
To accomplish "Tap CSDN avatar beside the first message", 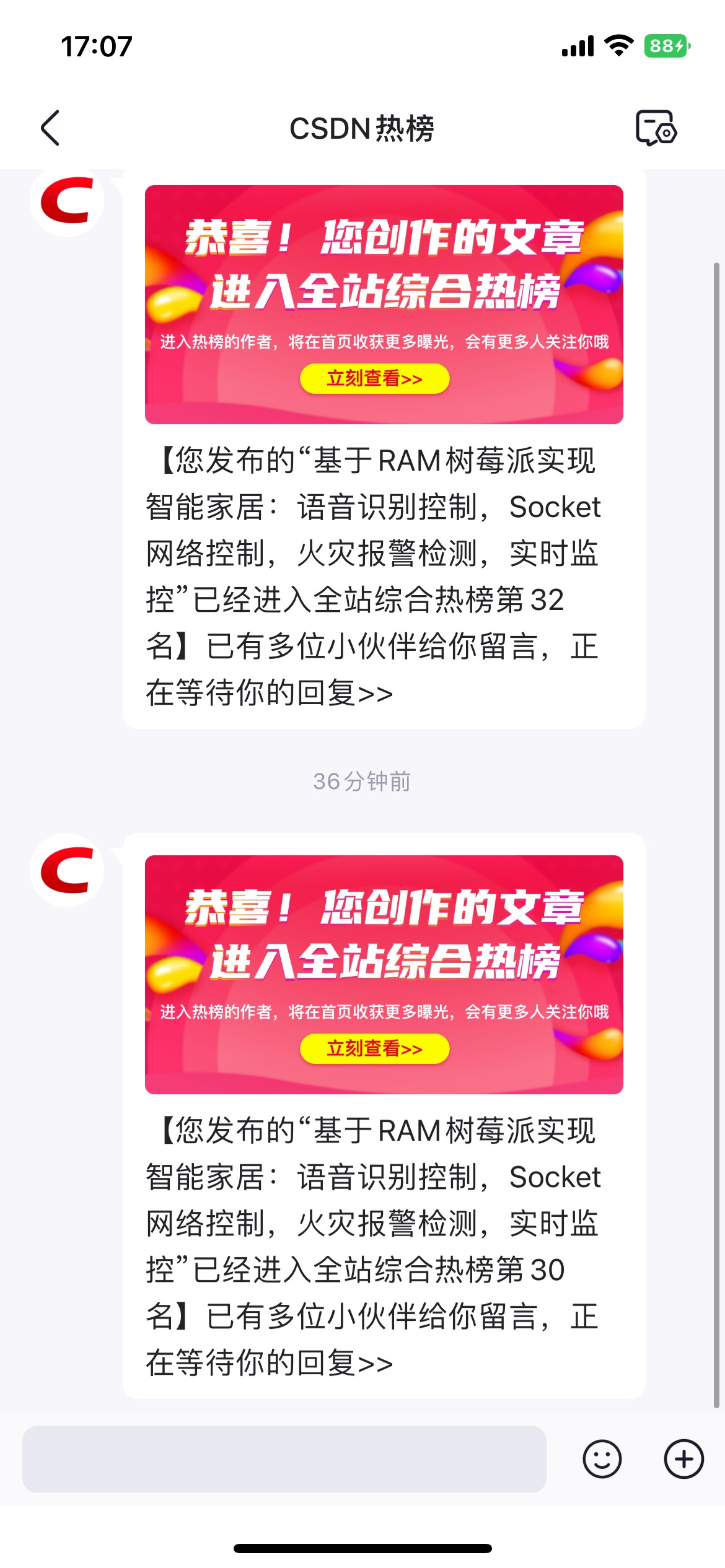I will tap(67, 201).
